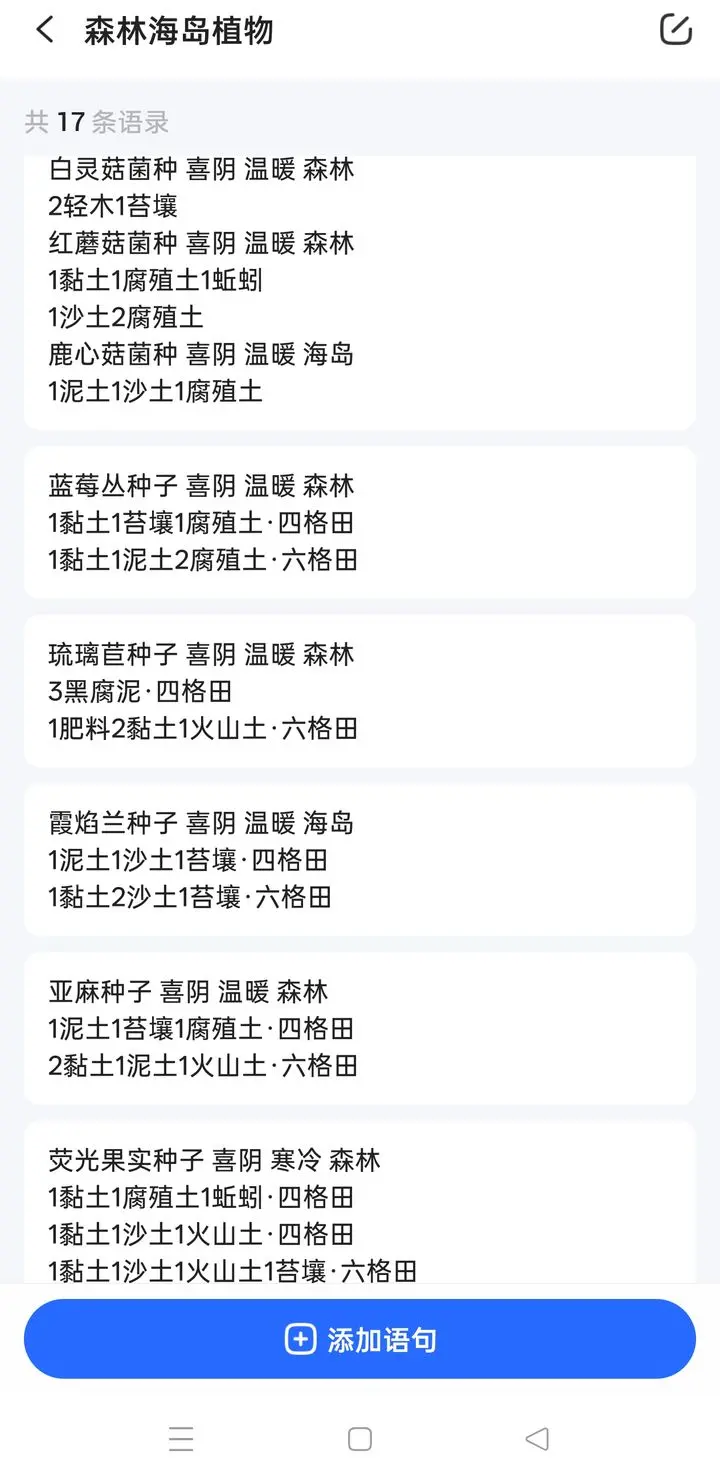
Task: Tap the system home button
Action: (x=360, y=1439)
